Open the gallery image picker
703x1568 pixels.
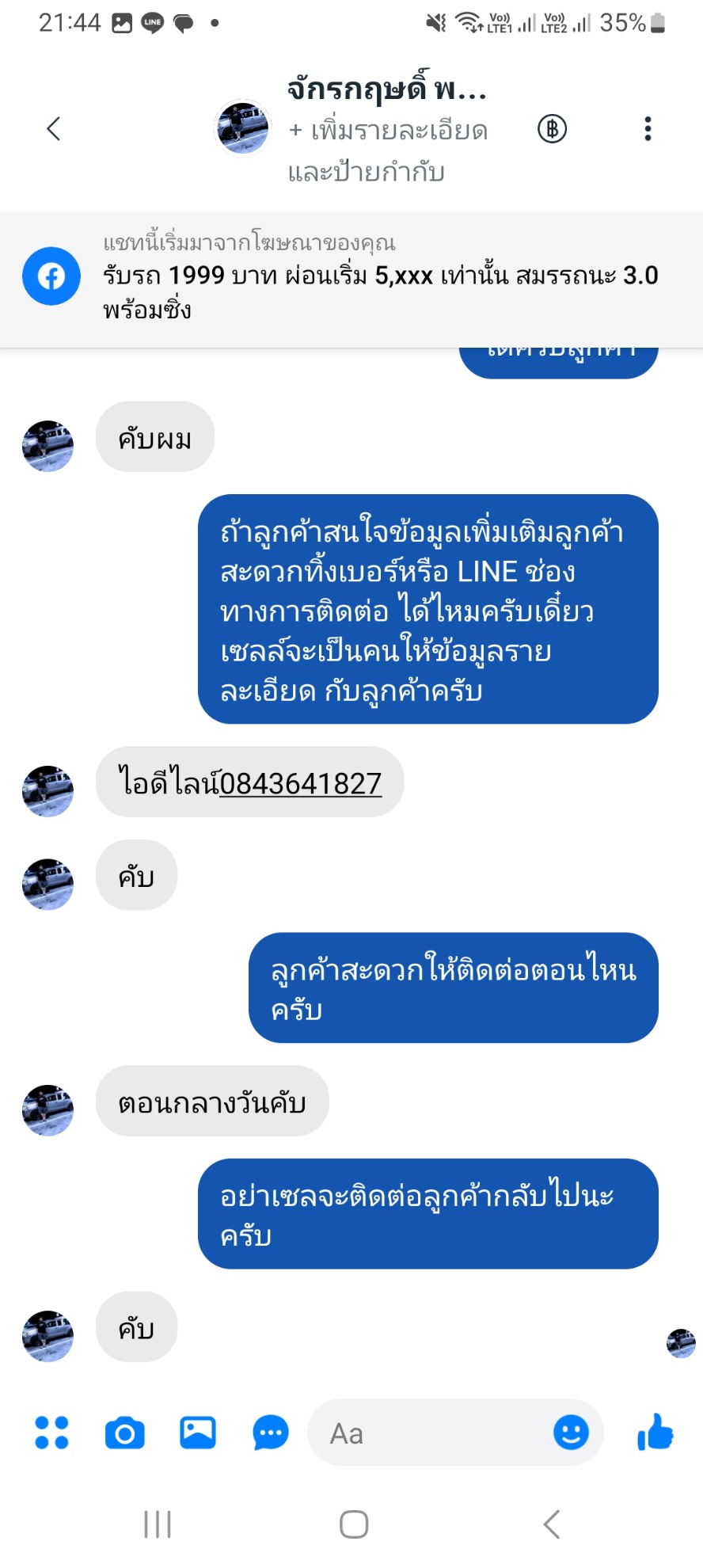(198, 1433)
